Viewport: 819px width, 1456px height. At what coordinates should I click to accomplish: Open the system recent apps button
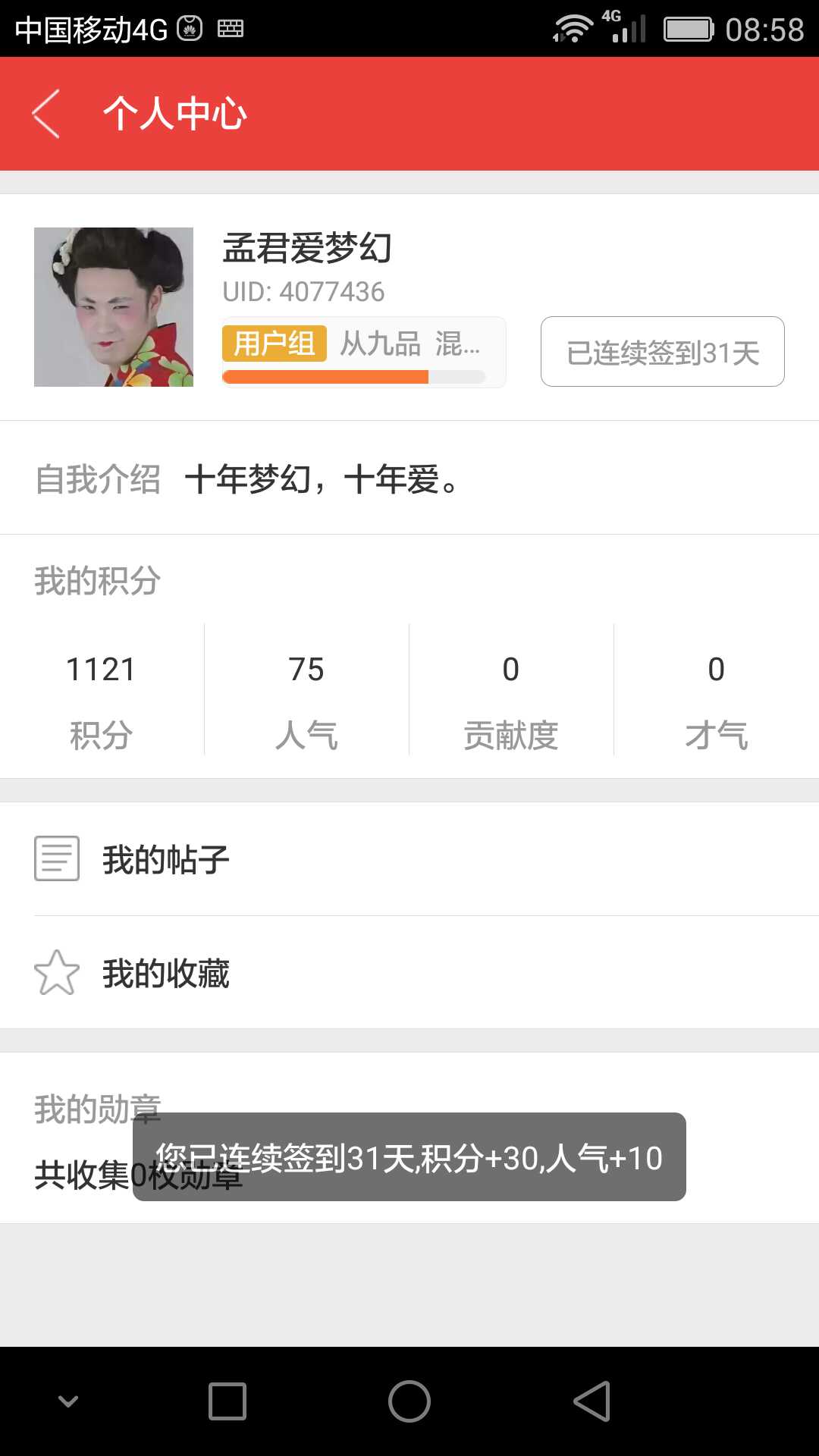(x=227, y=1401)
